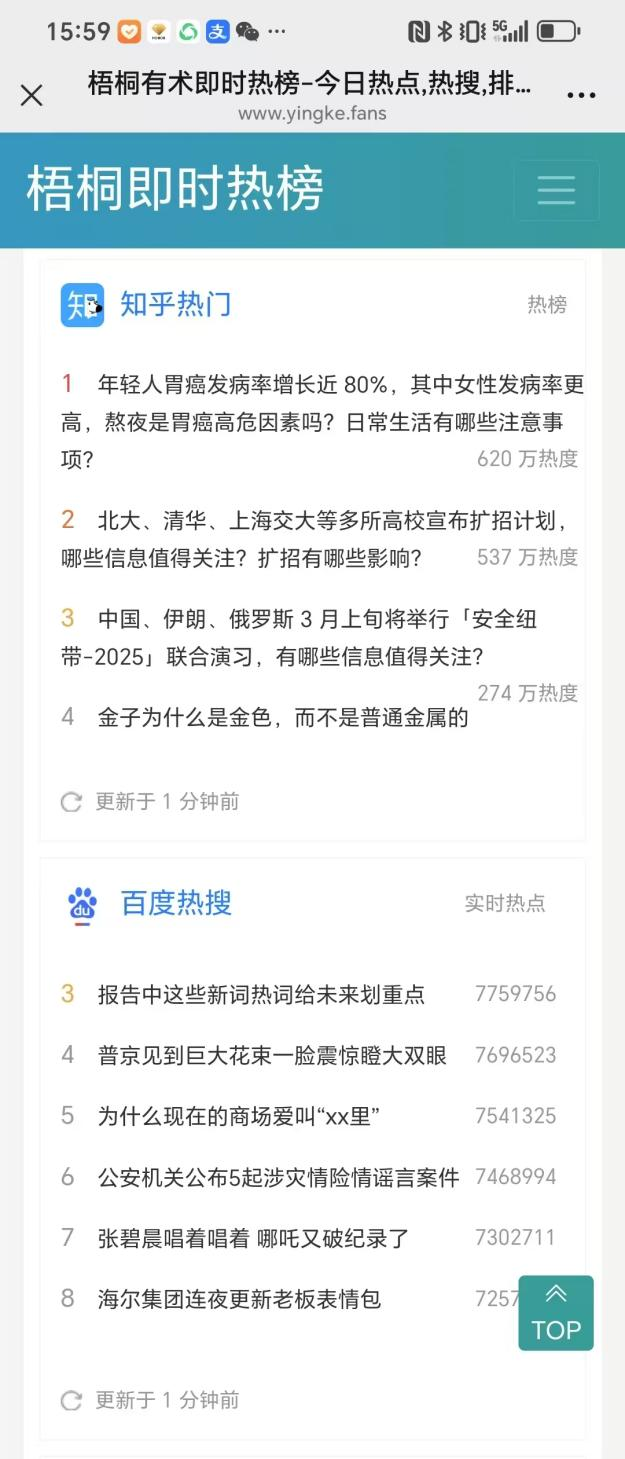Open 张碧晨唱着唱着 哪吒又破纪录了

[253, 1238]
